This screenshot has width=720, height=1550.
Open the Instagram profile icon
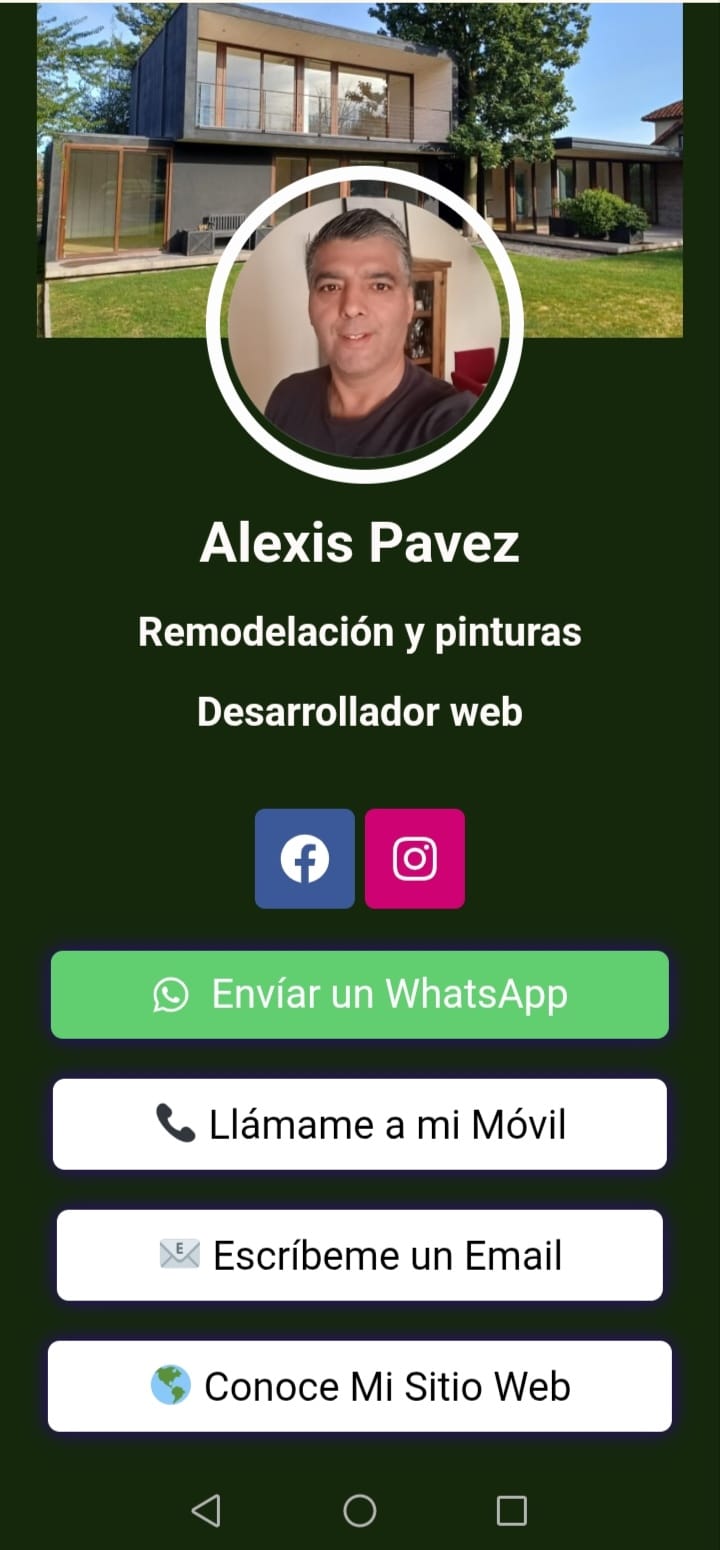pos(414,859)
